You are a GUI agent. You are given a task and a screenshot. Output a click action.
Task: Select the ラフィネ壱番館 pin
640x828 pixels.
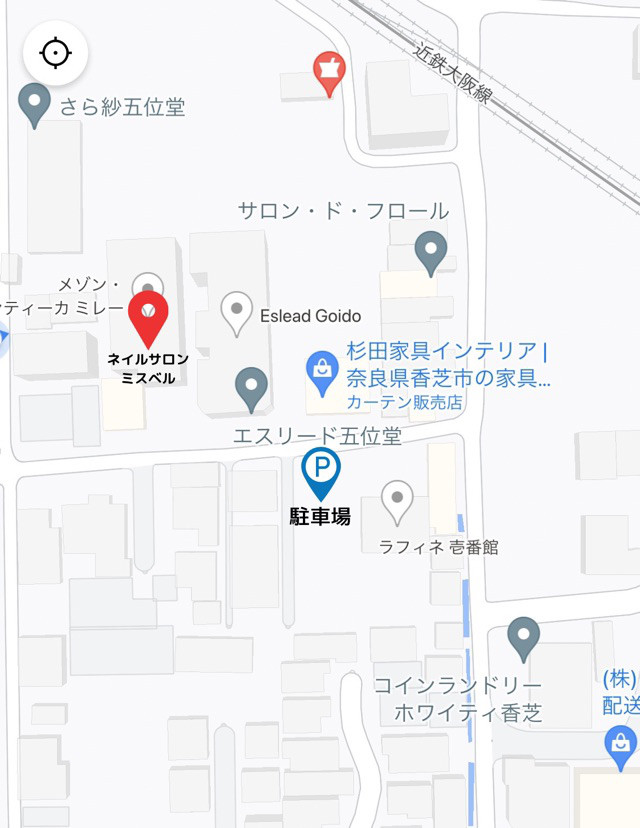click(x=398, y=500)
